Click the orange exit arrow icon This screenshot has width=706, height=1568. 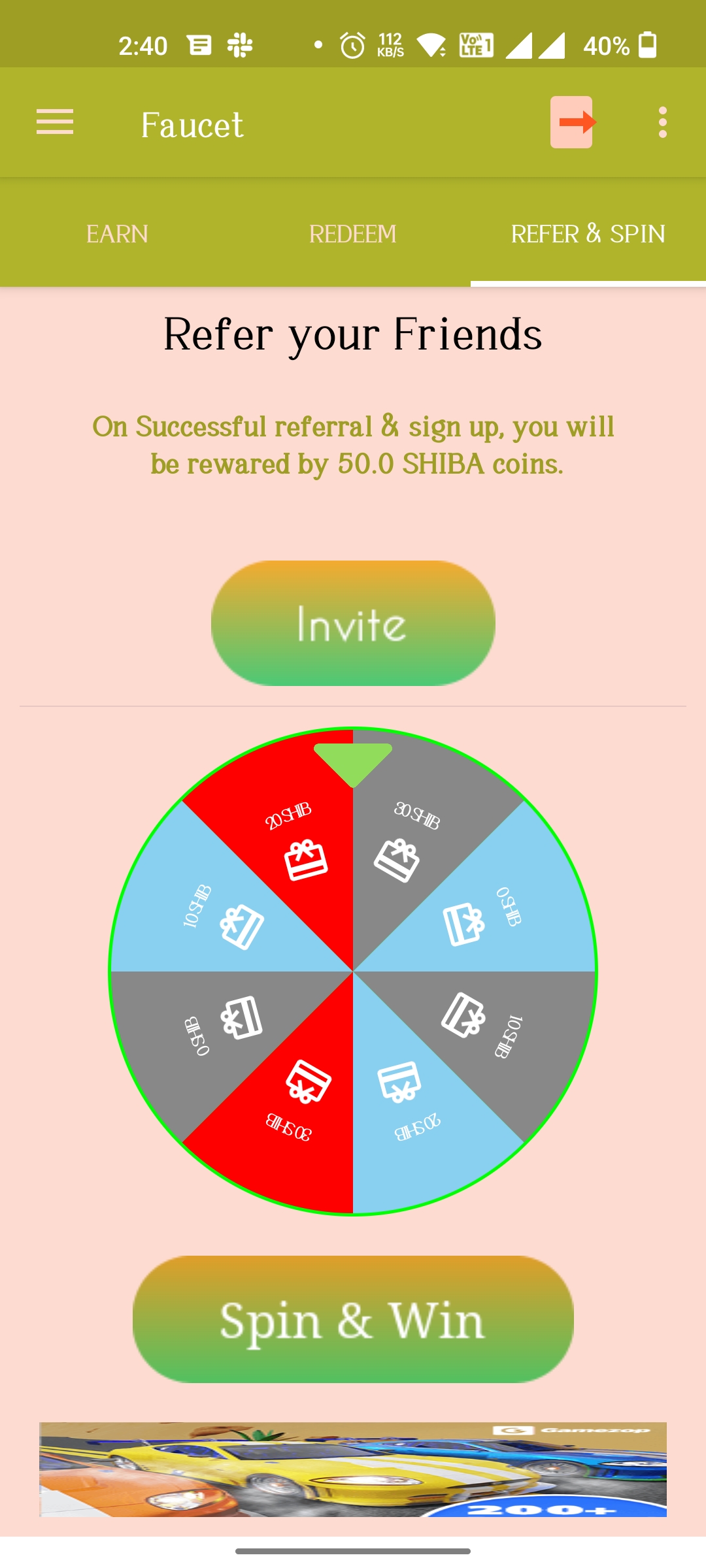pos(572,122)
